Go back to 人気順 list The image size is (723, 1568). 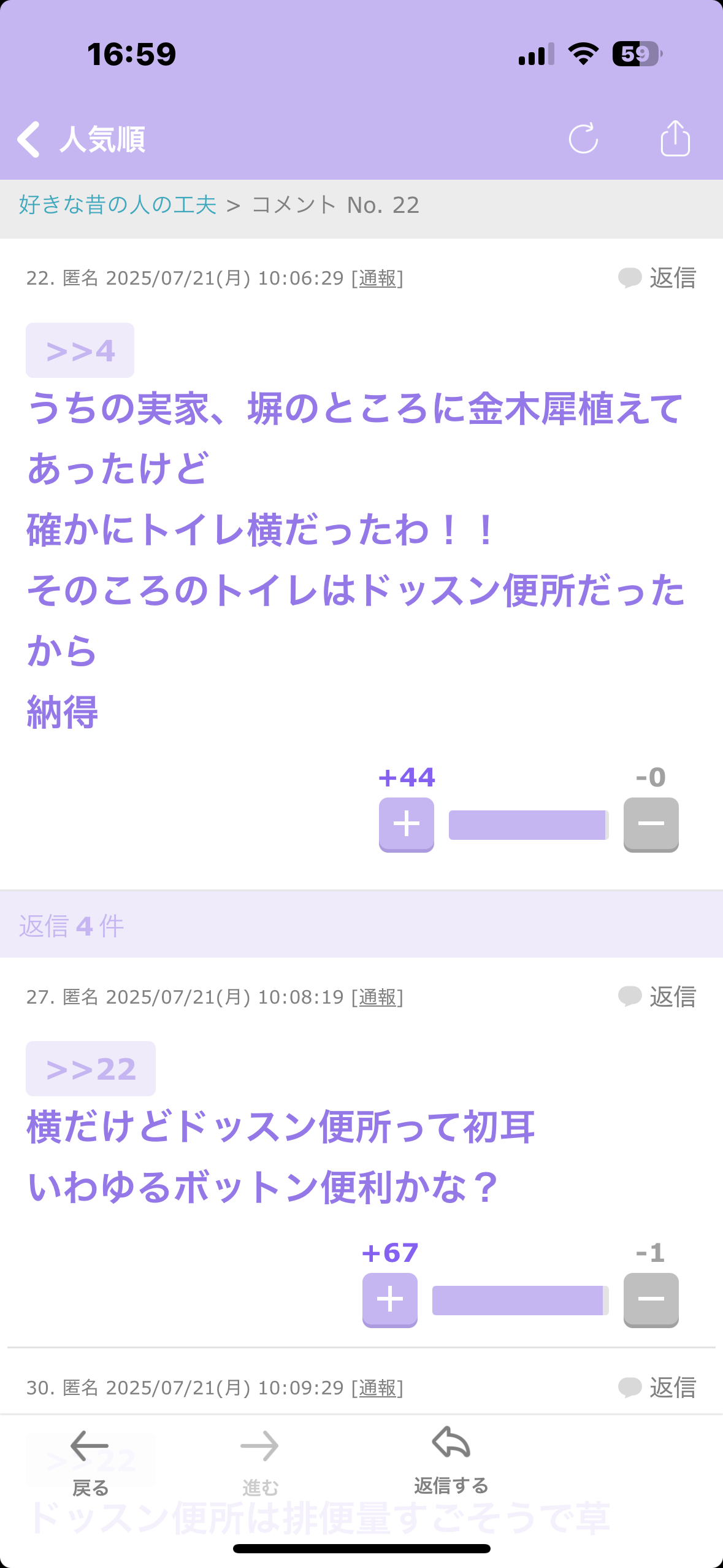click(81, 139)
